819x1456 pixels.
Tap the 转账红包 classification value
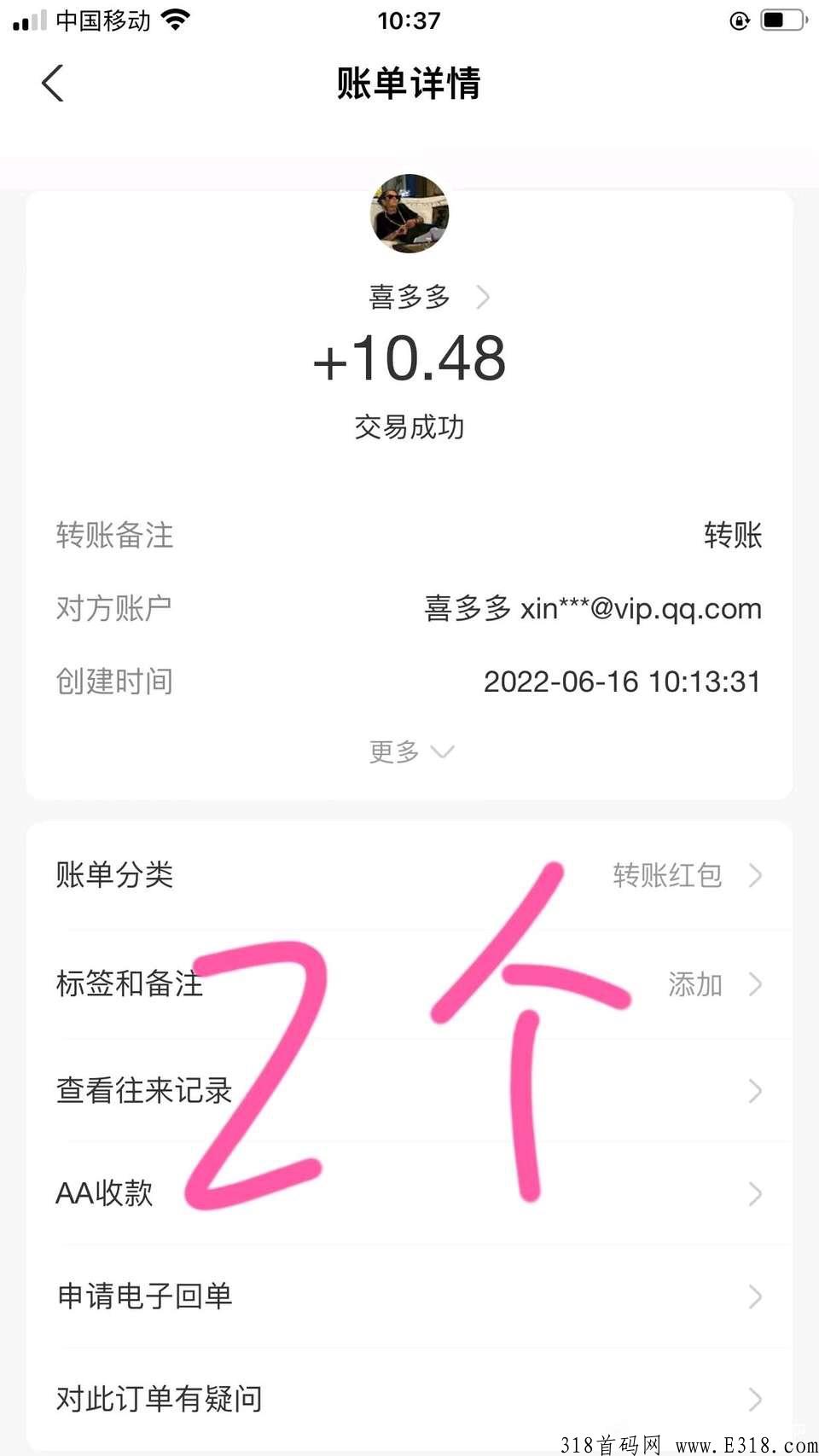tap(666, 874)
